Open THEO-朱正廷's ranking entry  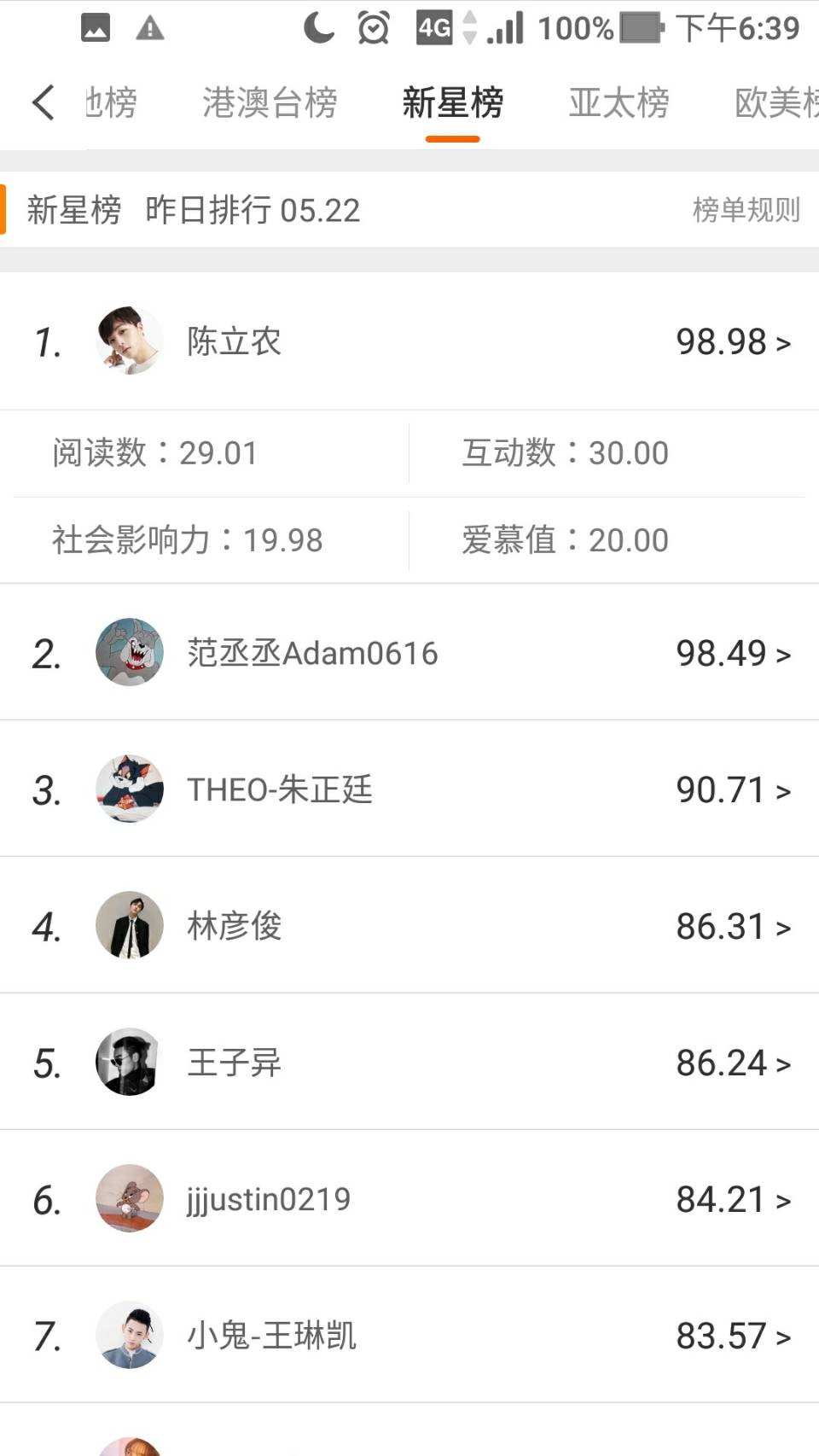pos(409,789)
